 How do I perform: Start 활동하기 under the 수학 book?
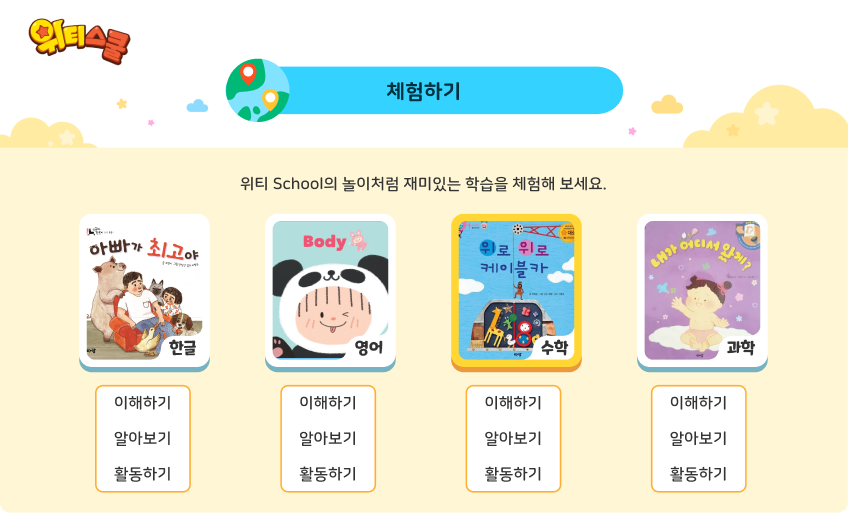pyautogui.click(x=513, y=473)
